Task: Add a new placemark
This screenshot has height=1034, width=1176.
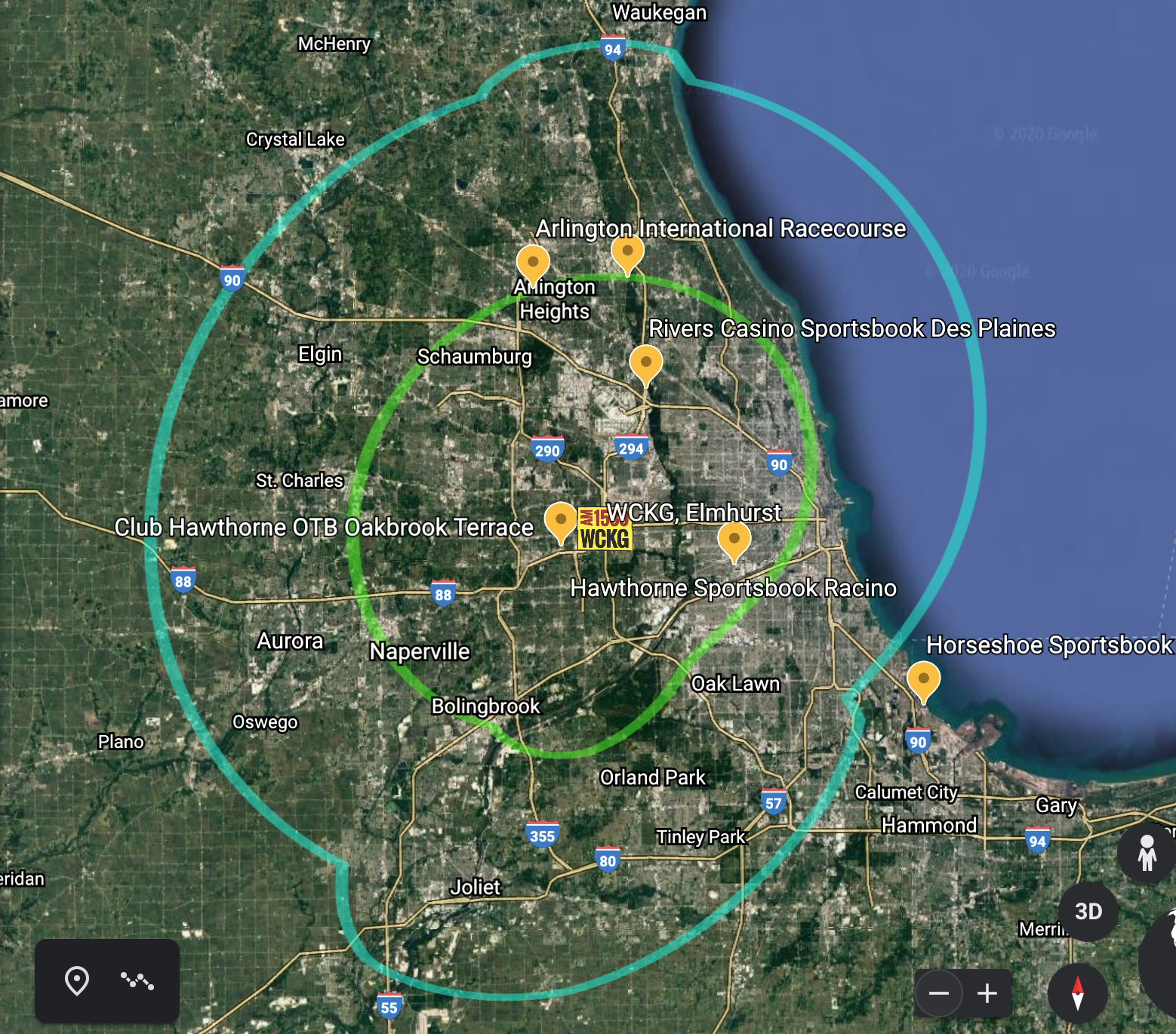Action: (x=77, y=980)
